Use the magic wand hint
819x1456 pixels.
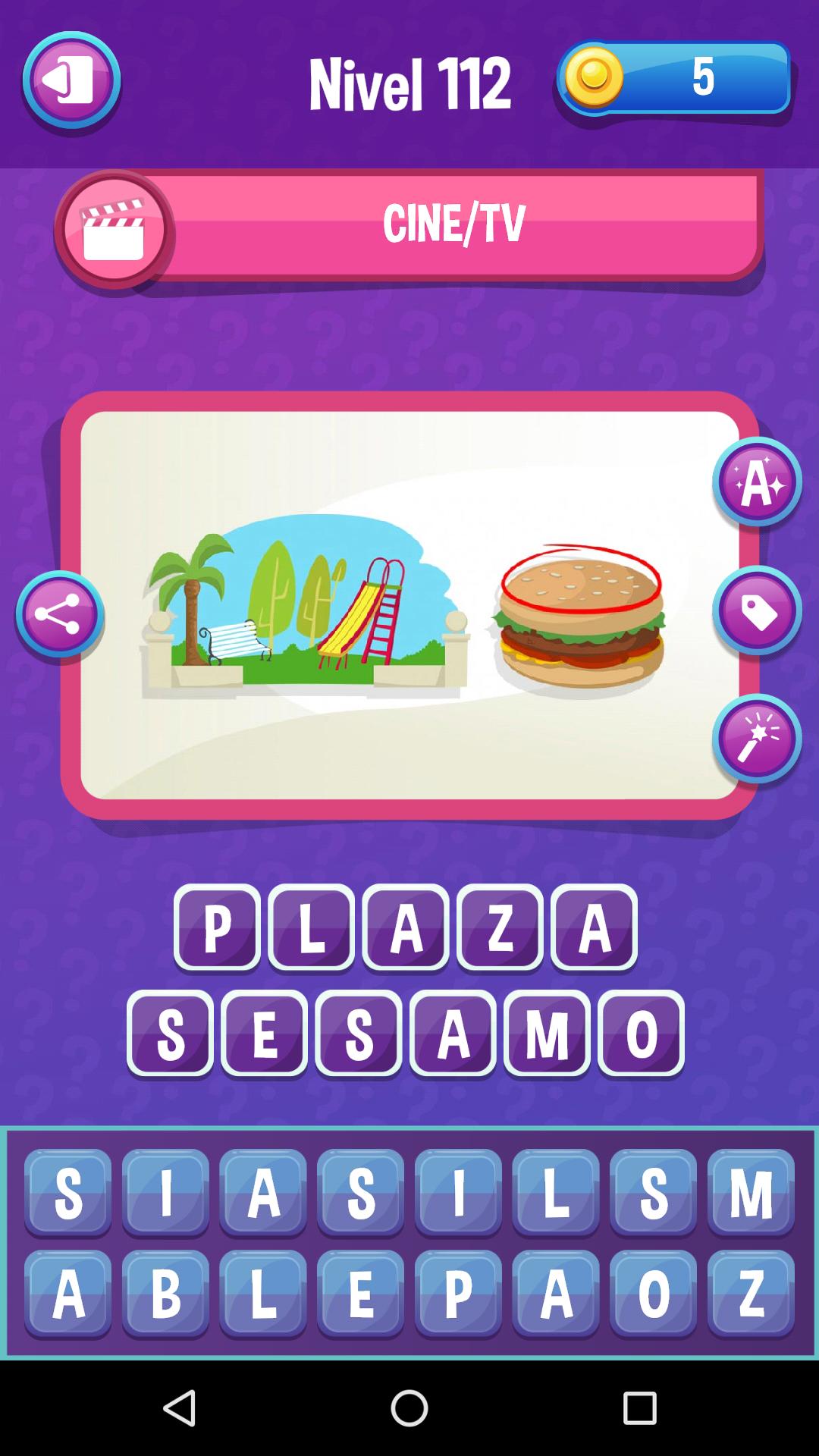coord(757,739)
